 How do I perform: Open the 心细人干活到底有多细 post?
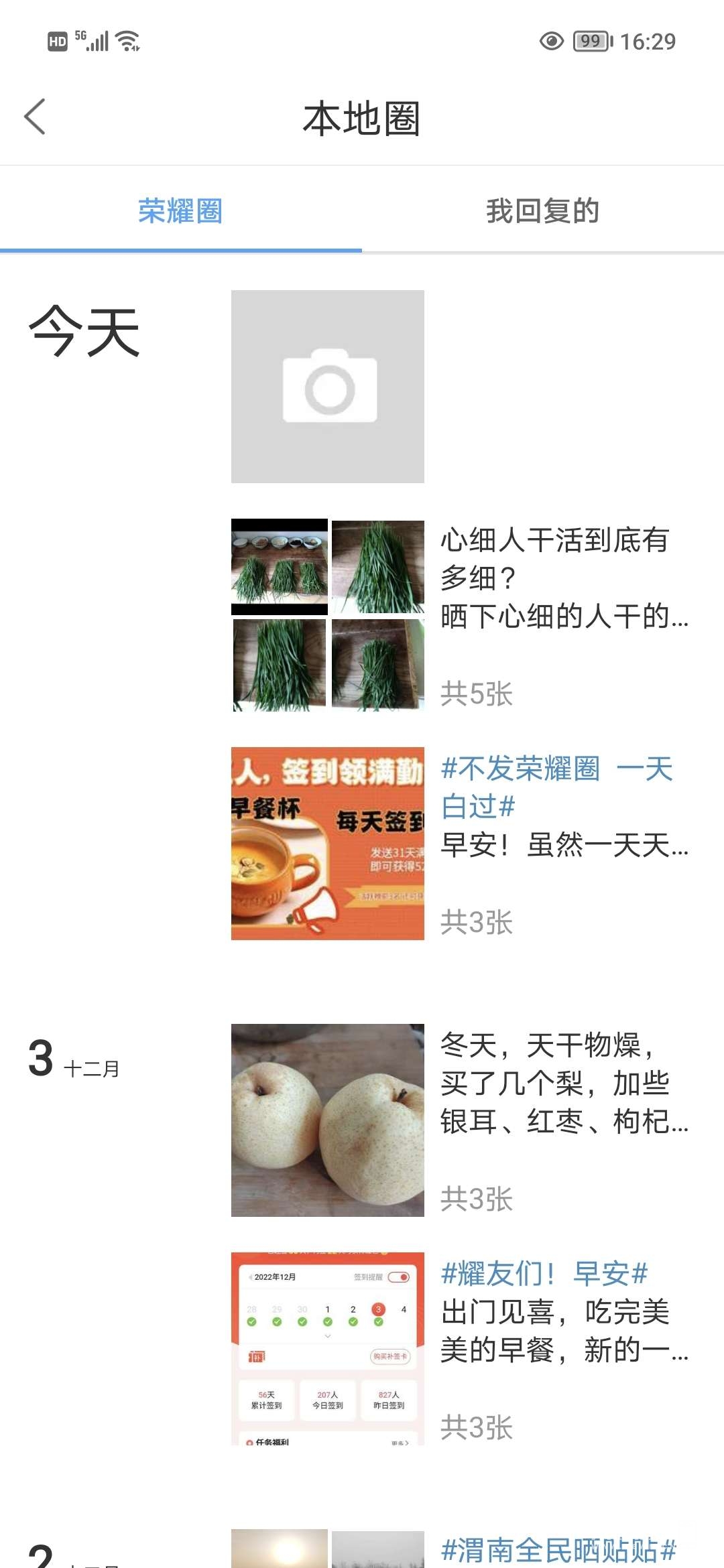coord(563,578)
